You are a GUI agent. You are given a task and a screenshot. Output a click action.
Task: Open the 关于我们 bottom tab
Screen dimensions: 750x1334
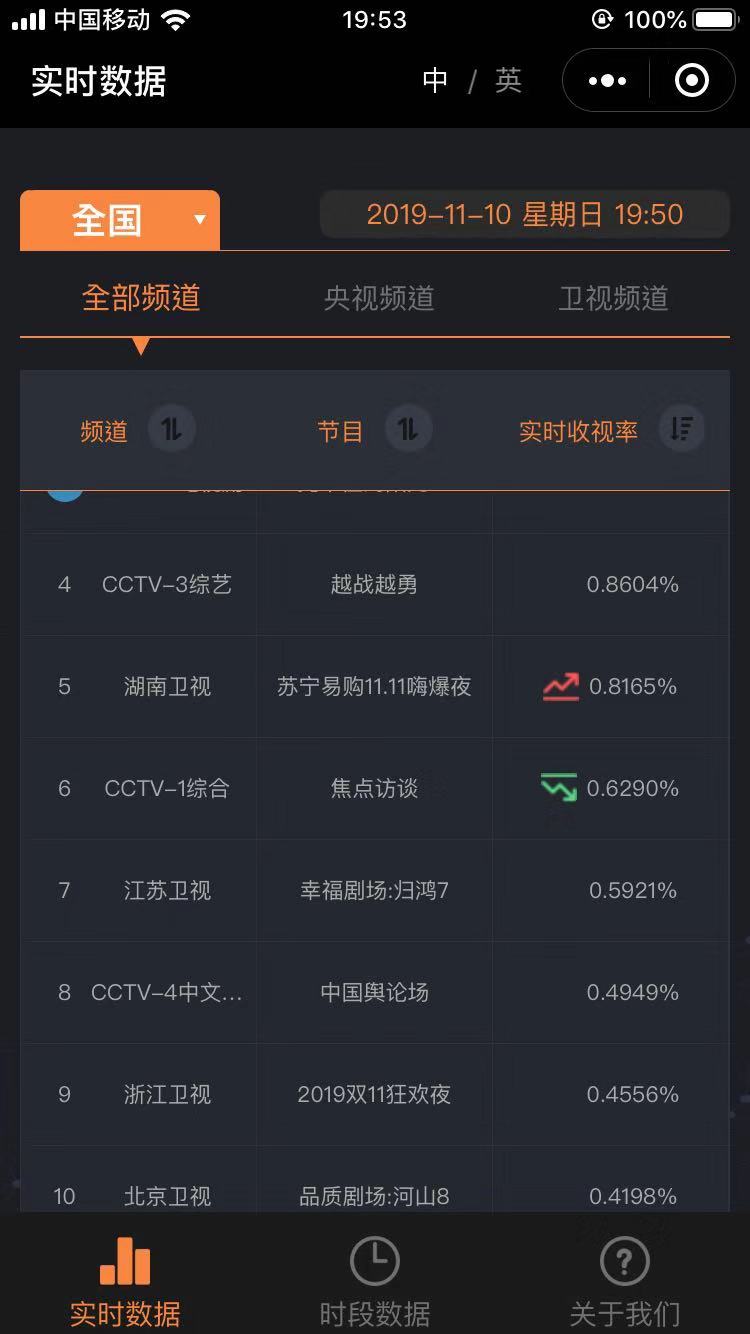pos(625,1282)
